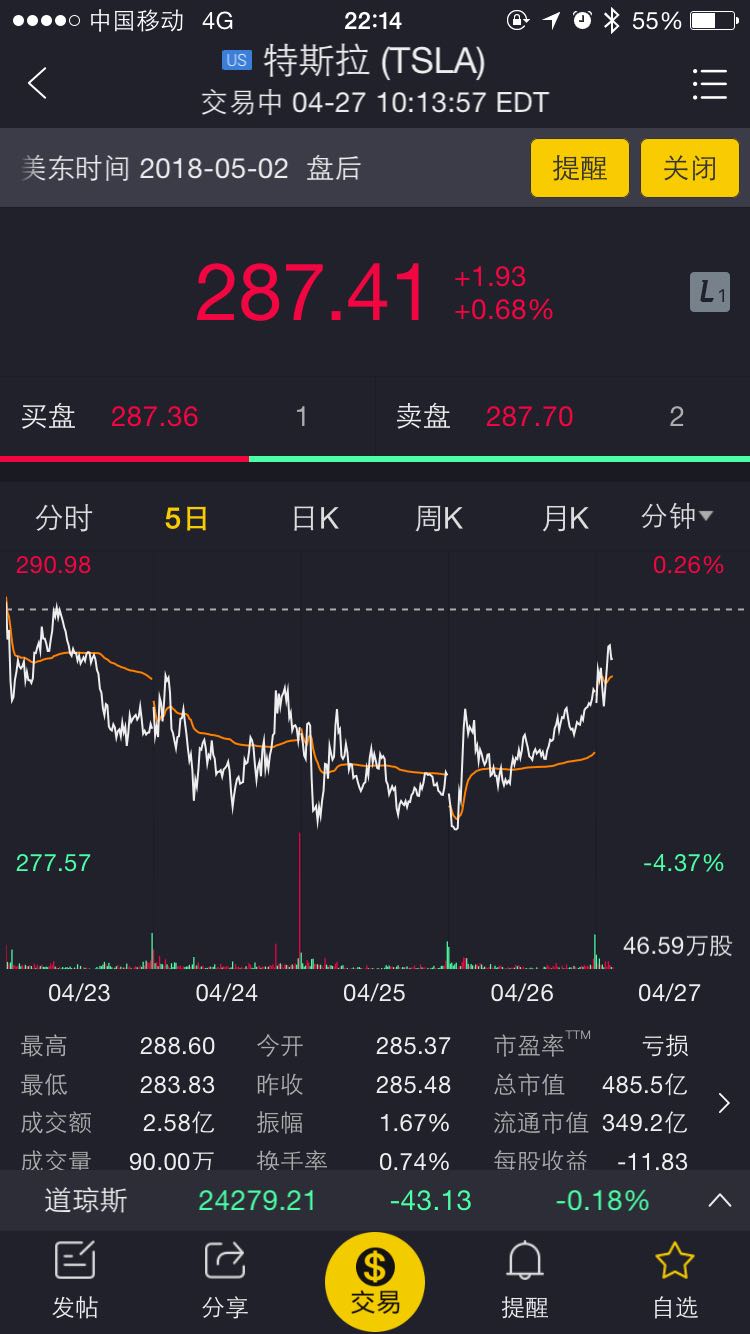750x1334 pixels.
Task: Select the 5日 chart tab
Action: click(x=187, y=518)
